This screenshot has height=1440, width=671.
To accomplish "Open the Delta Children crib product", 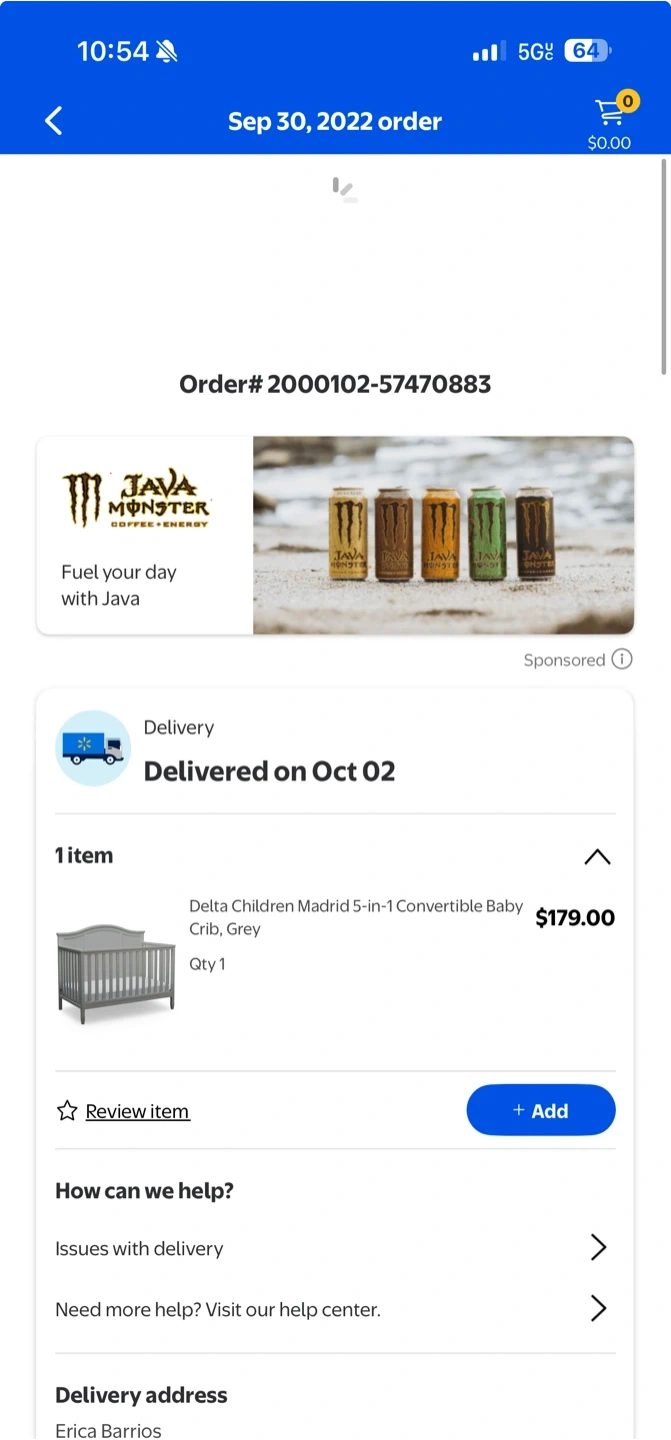I will click(355, 917).
